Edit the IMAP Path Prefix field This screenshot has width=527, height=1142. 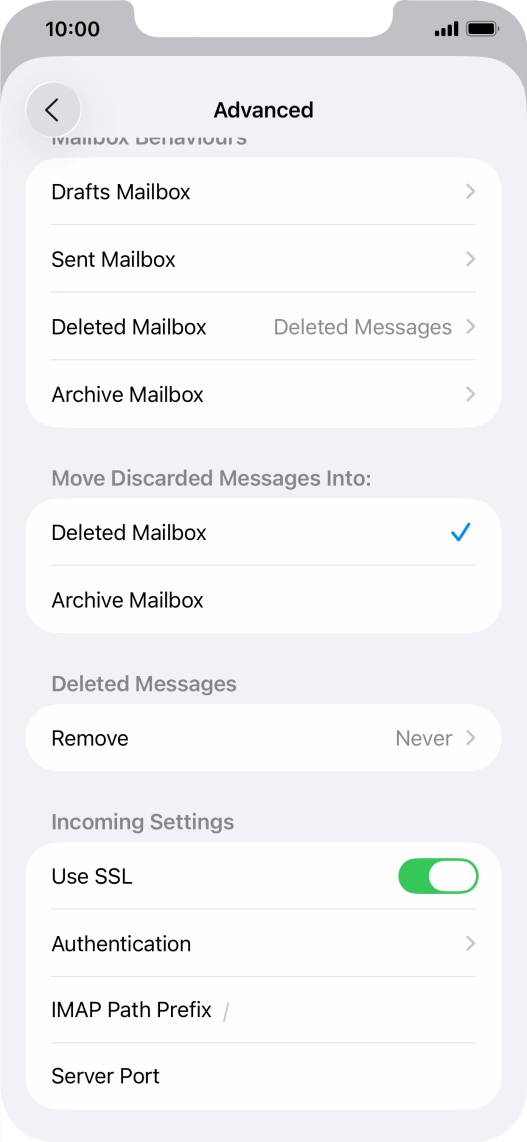(x=264, y=1010)
